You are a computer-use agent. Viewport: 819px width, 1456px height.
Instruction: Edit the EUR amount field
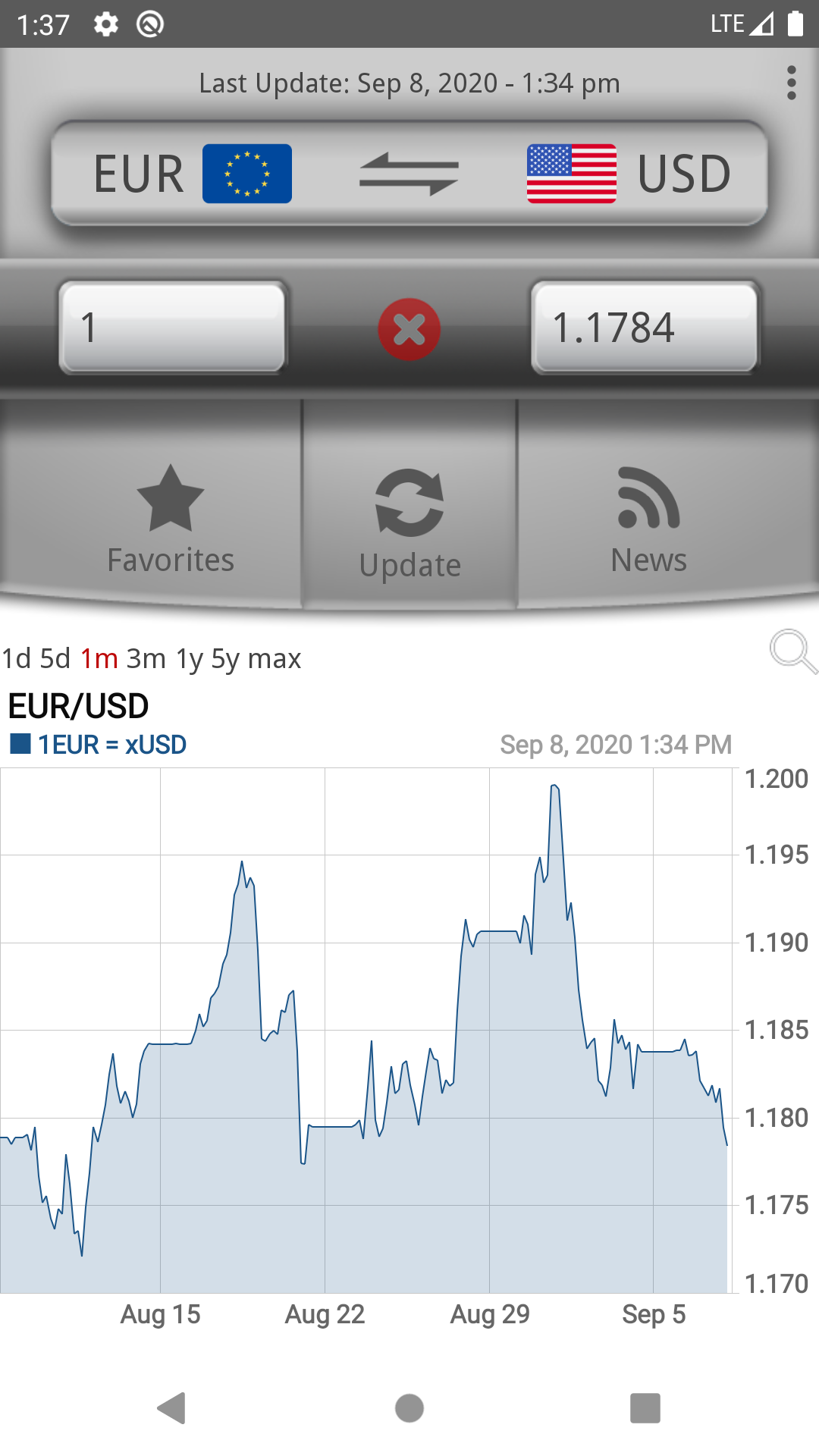coord(173,328)
